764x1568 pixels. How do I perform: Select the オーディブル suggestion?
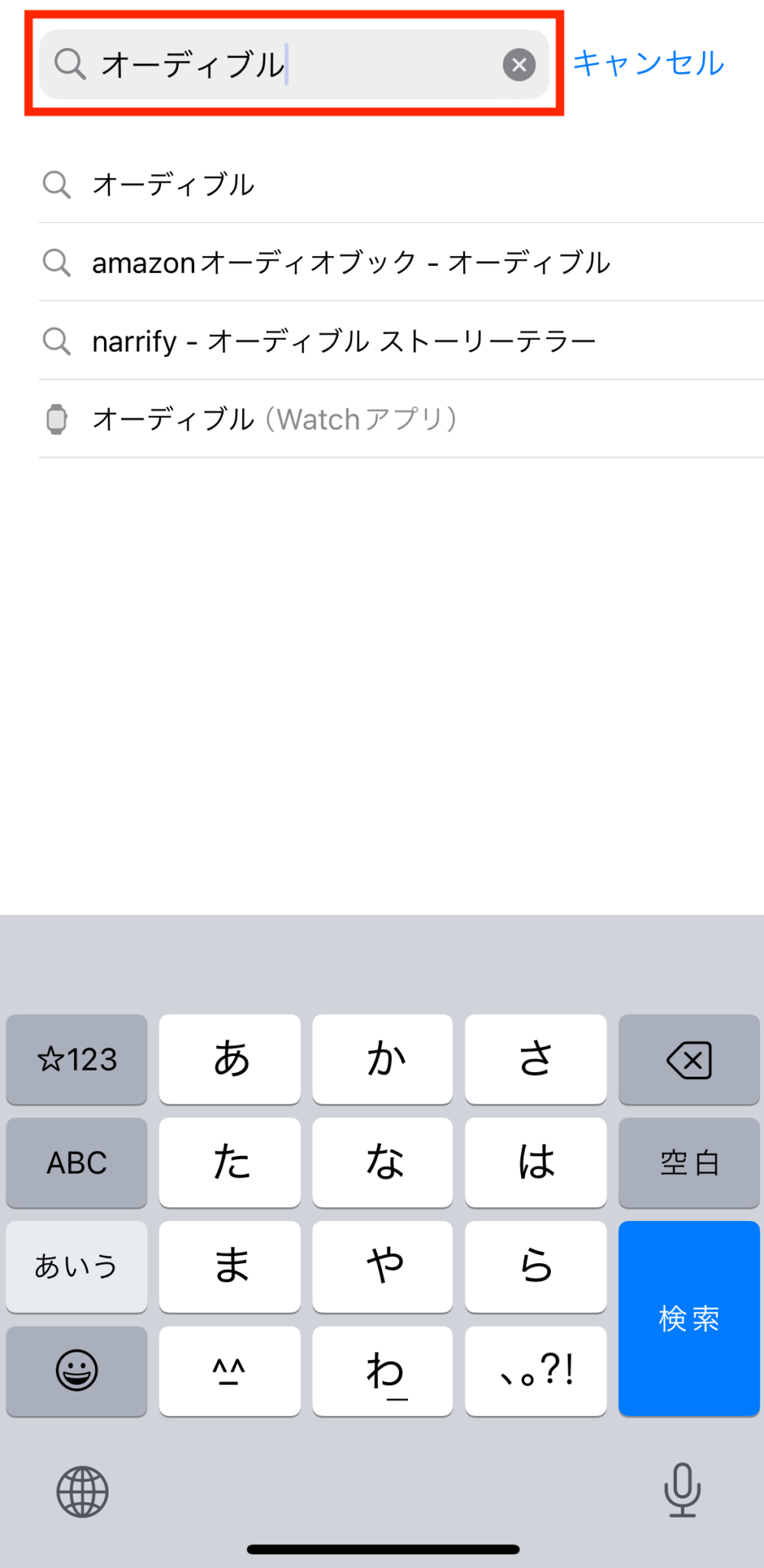[x=173, y=185]
